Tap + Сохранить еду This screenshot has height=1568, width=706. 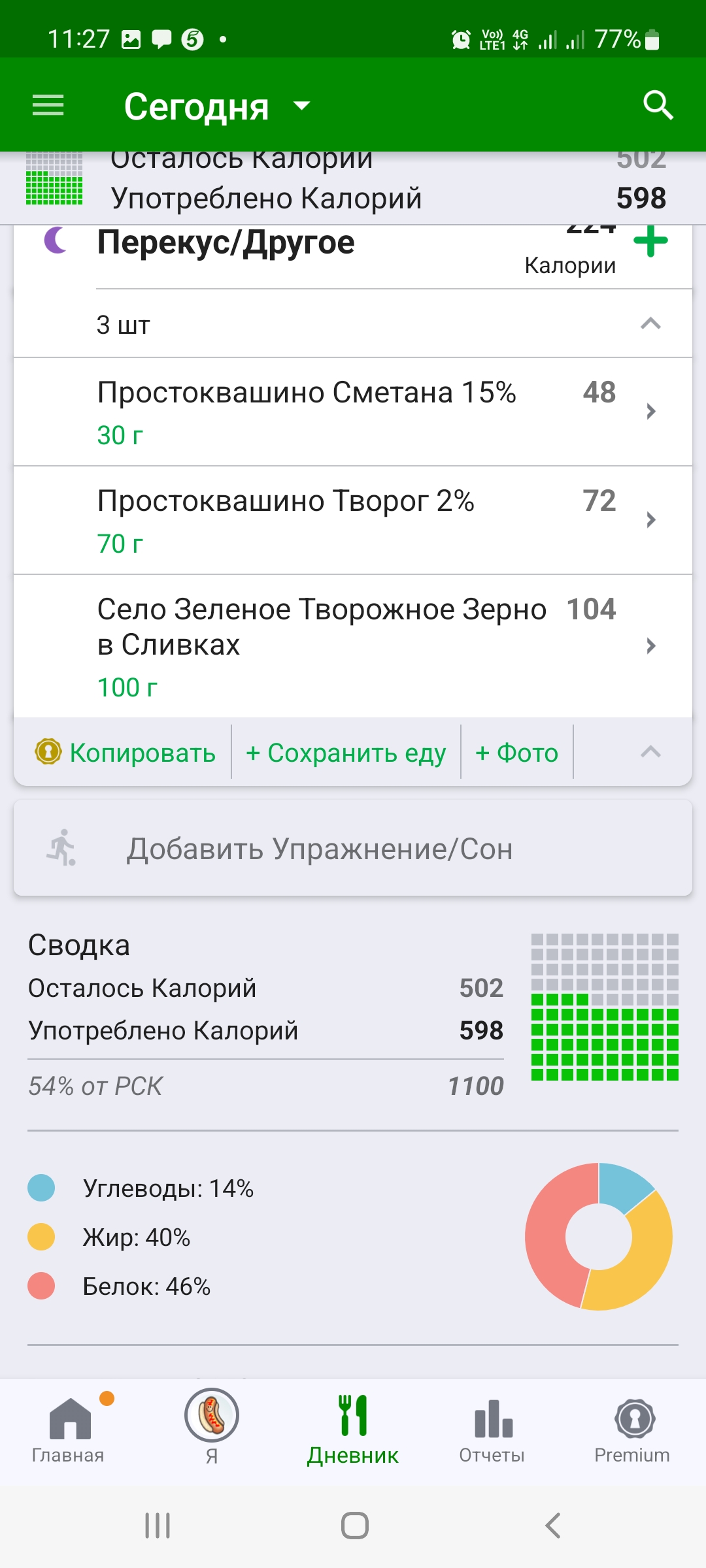click(x=346, y=753)
